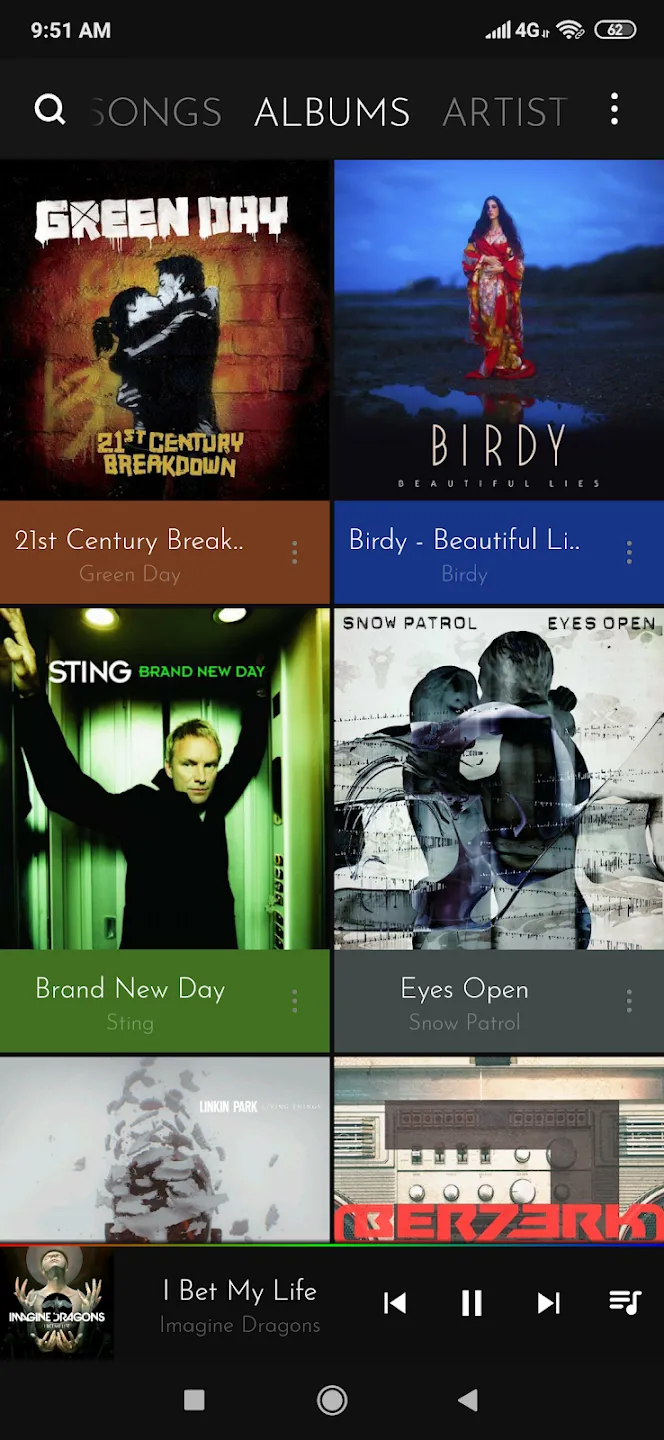Open the Berzerk album tile
The height and width of the screenshot is (1440, 664).
tap(498, 1150)
